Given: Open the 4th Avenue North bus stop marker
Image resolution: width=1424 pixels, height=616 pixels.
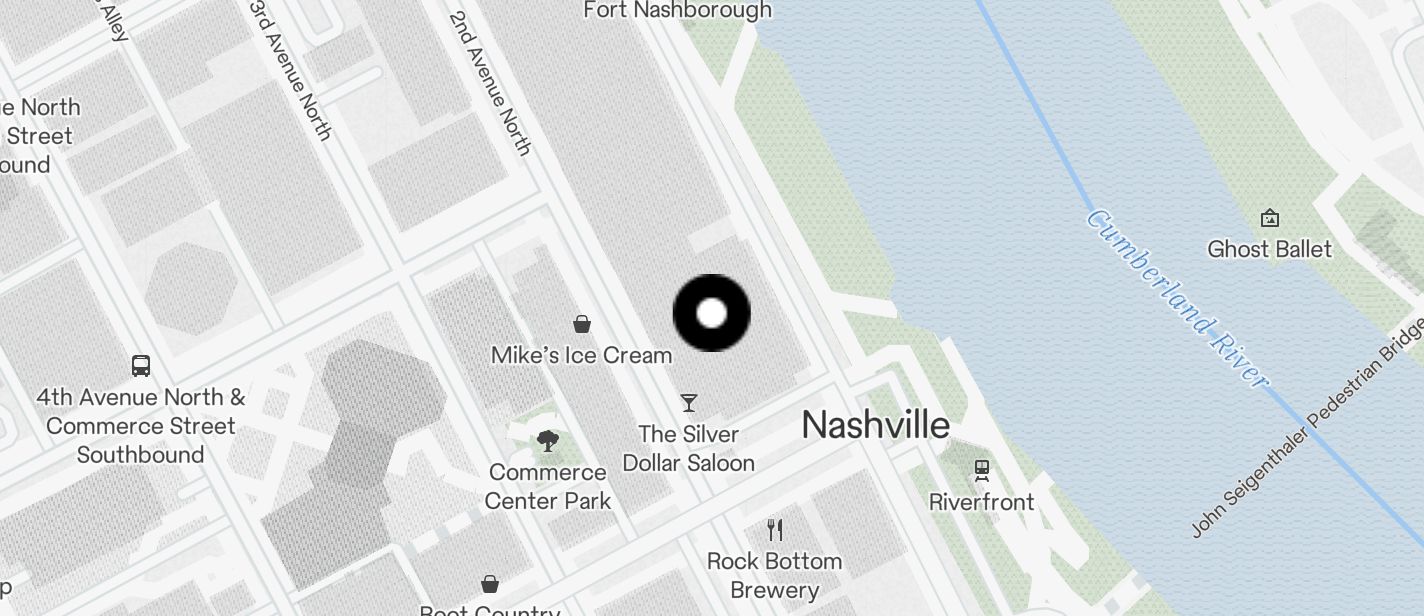Looking at the screenshot, I should (x=141, y=366).
